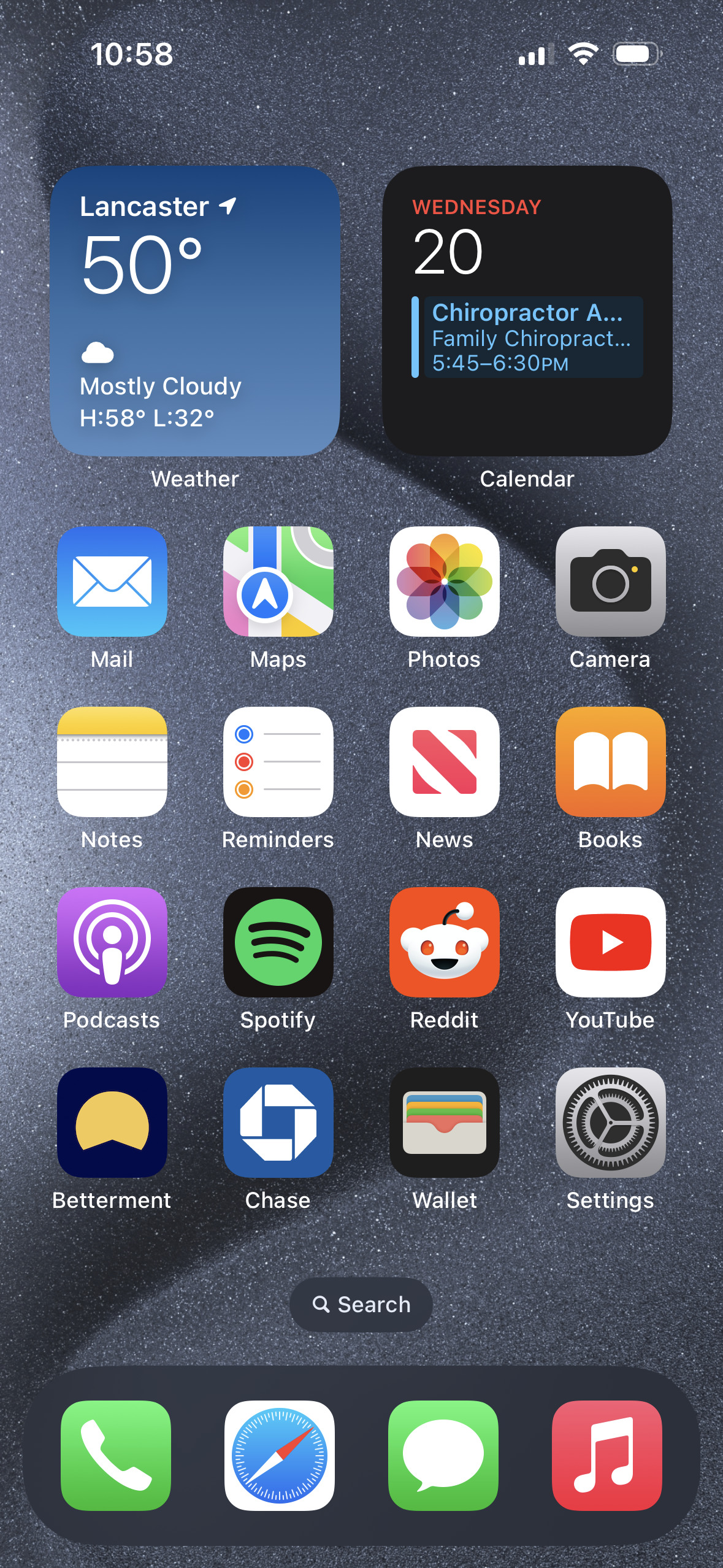Launch Spotify
The width and height of the screenshot is (723, 1568).
point(278,942)
